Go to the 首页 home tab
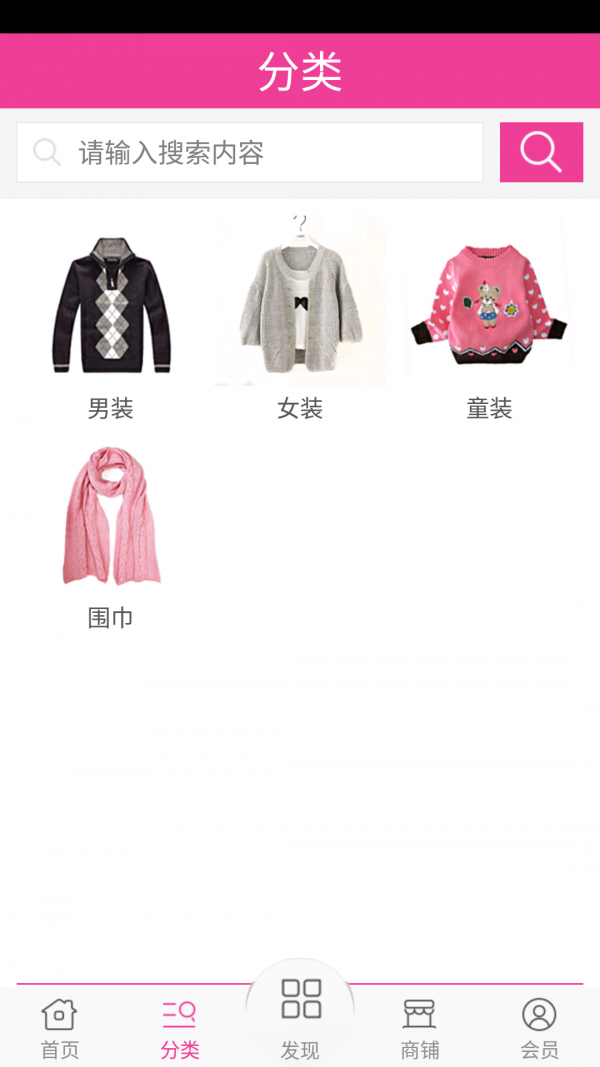The image size is (600, 1067). pyautogui.click(x=59, y=1028)
